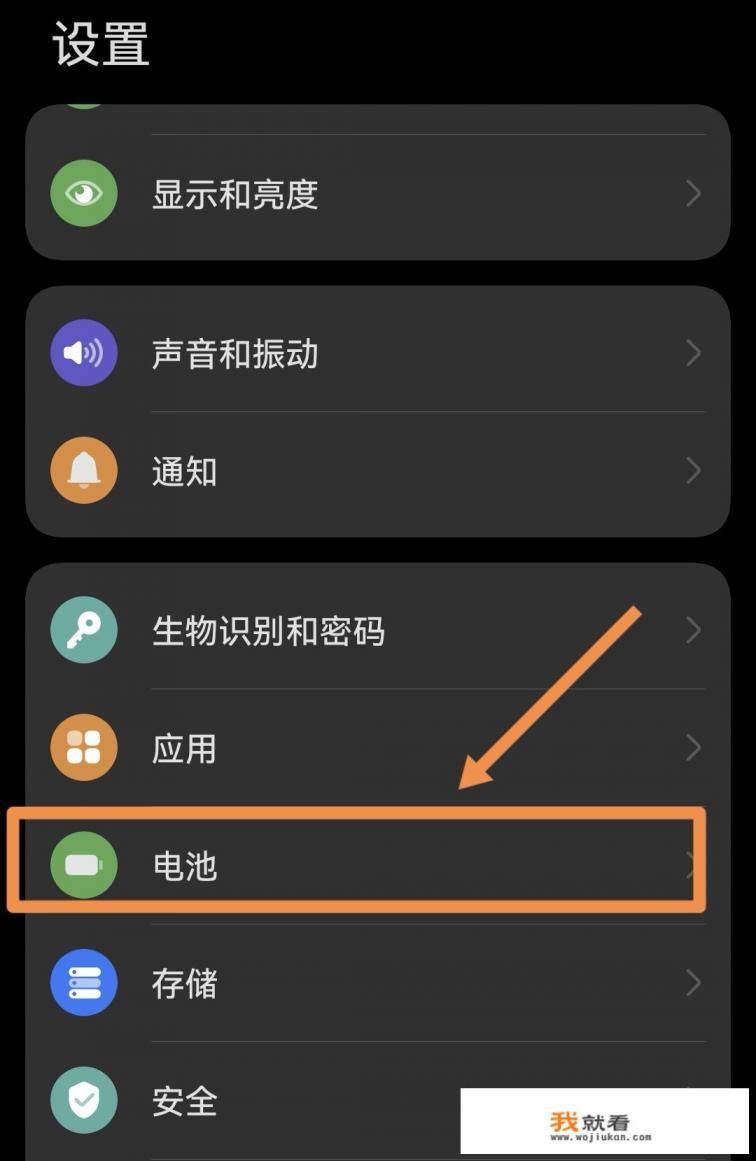Open the 安全 security settings page
This screenshot has height=1161, width=756.
point(300,1101)
